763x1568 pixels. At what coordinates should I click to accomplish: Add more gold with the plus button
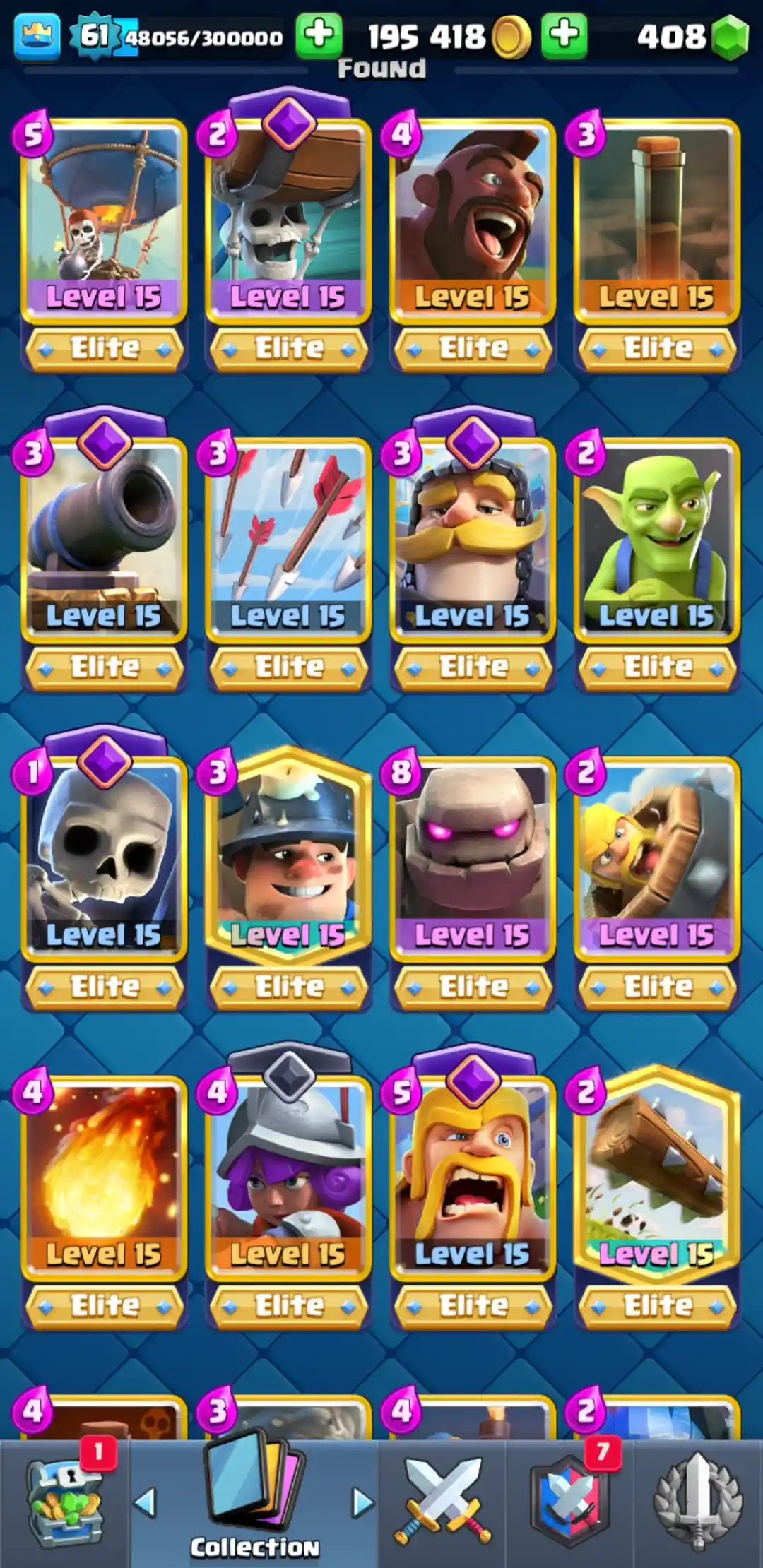coord(564,35)
